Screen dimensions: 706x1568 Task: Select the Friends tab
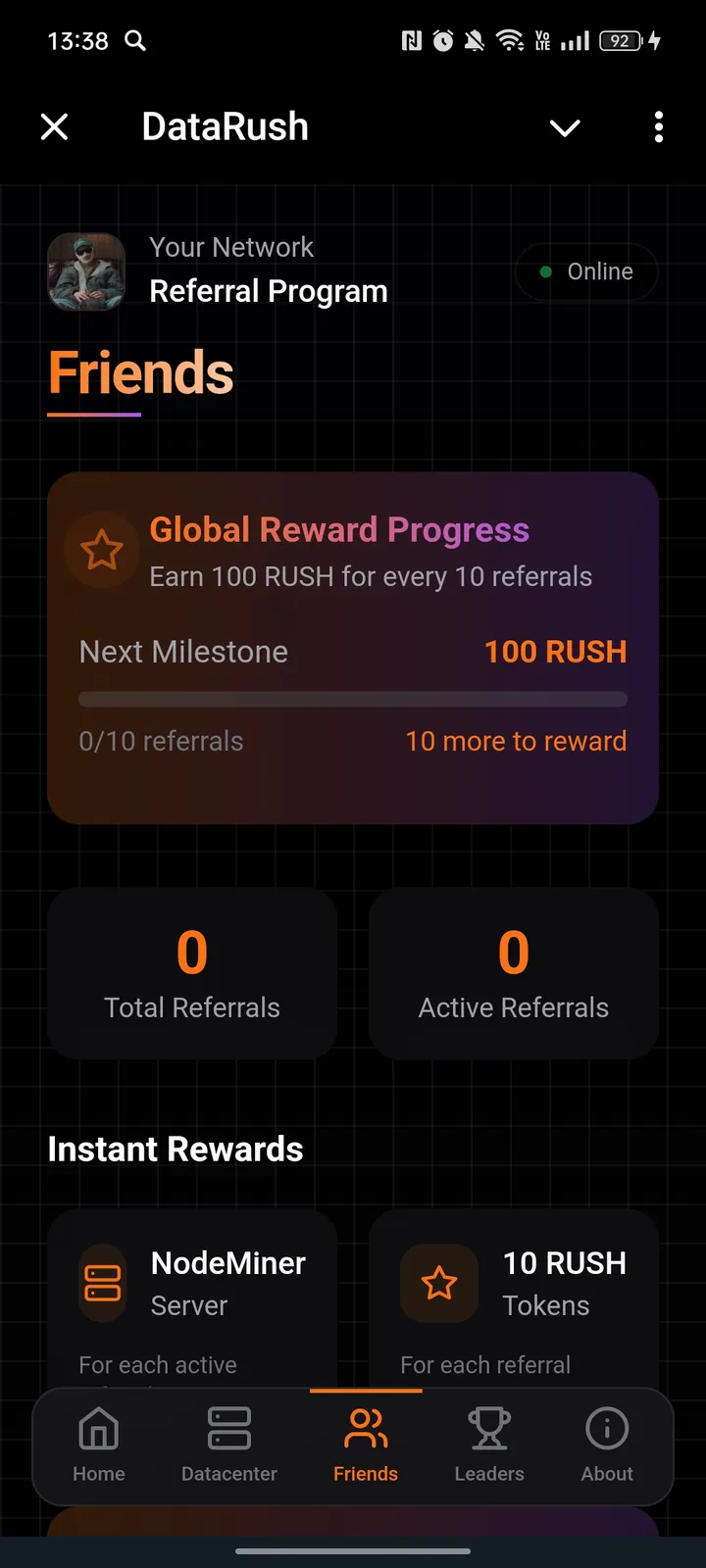tap(366, 1445)
